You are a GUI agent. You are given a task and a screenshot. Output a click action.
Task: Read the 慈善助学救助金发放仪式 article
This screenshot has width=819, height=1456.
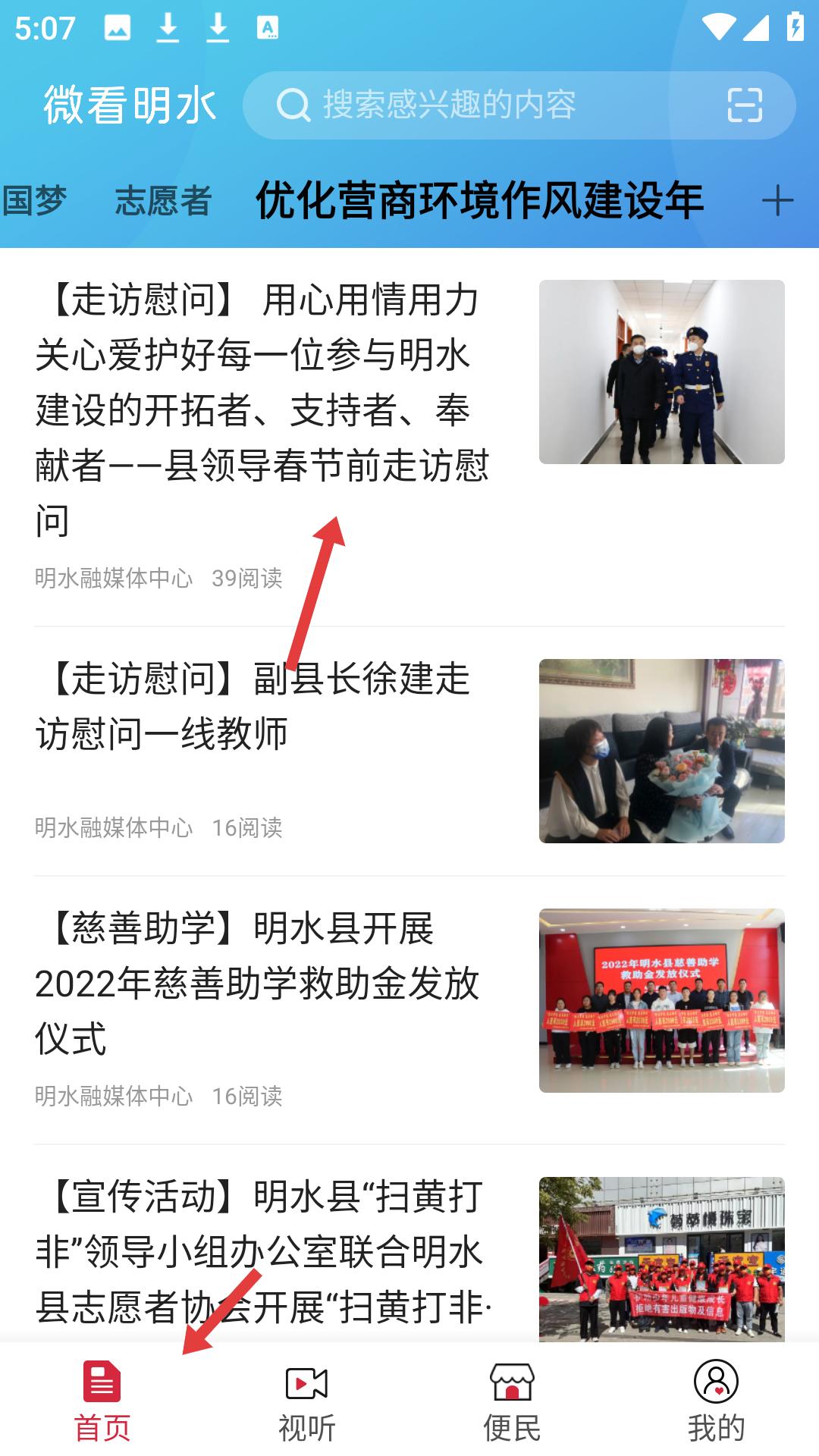pos(258,984)
